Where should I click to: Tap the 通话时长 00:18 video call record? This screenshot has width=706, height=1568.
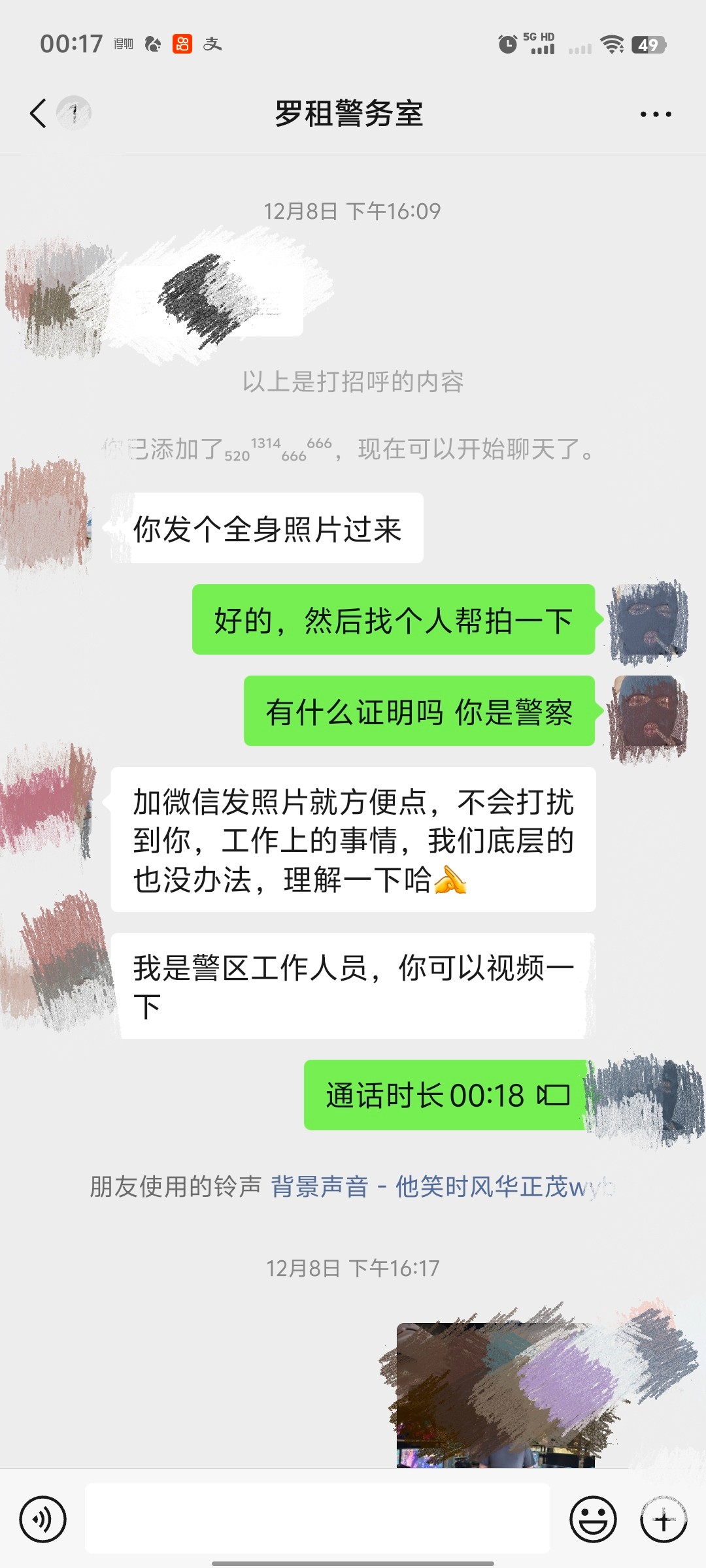448,1095
